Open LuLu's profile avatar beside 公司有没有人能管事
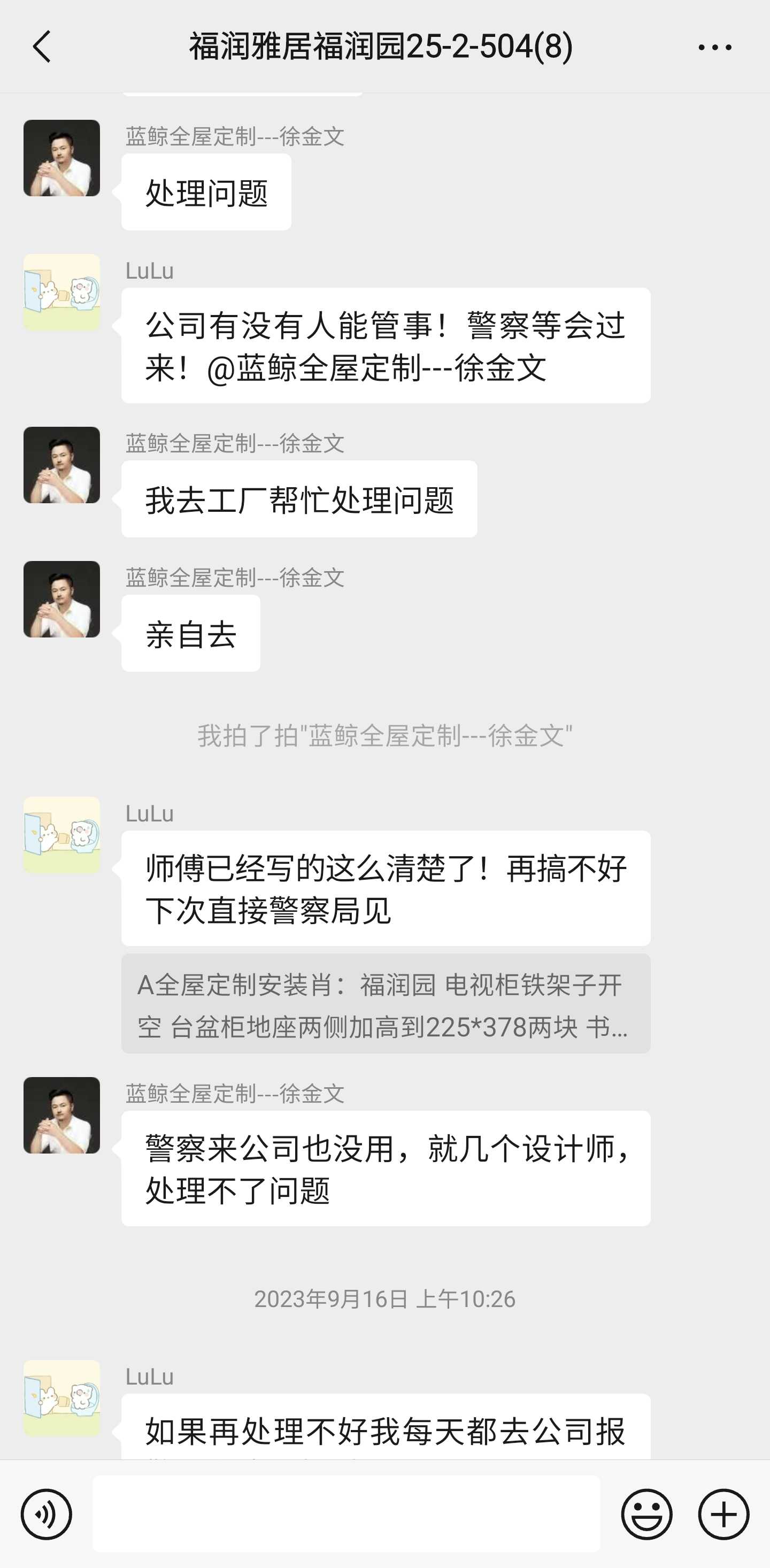The height and width of the screenshot is (1568, 770). tap(61, 293)
